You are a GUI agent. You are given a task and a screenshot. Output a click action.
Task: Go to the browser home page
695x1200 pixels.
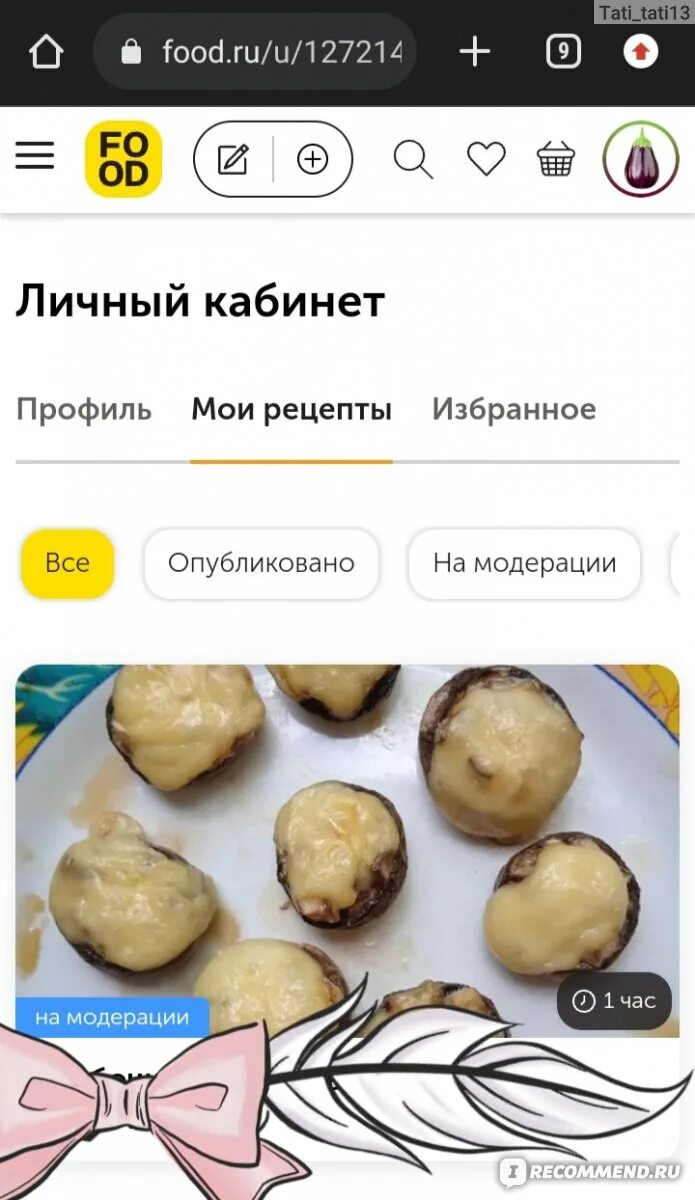46,52
